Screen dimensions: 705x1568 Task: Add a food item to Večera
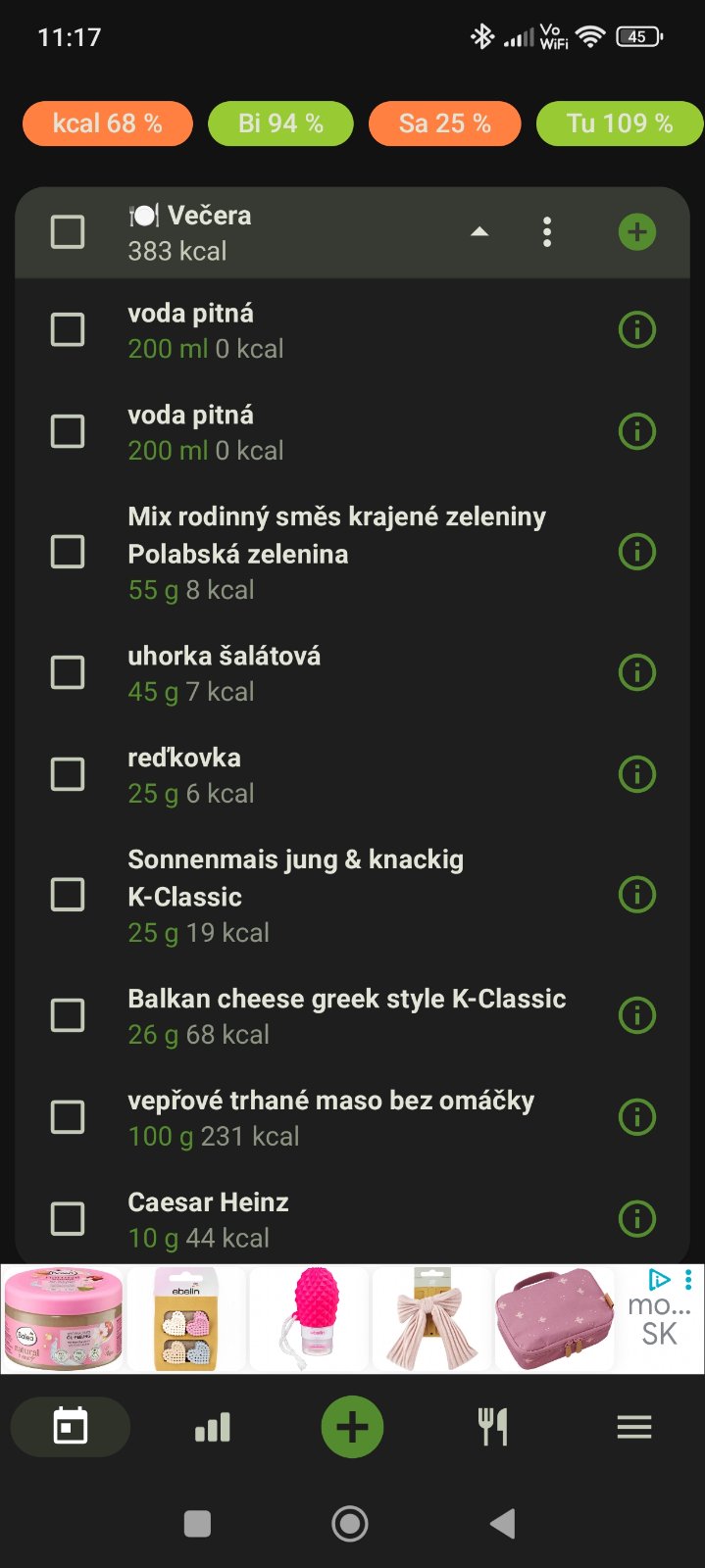pos(637,232)
